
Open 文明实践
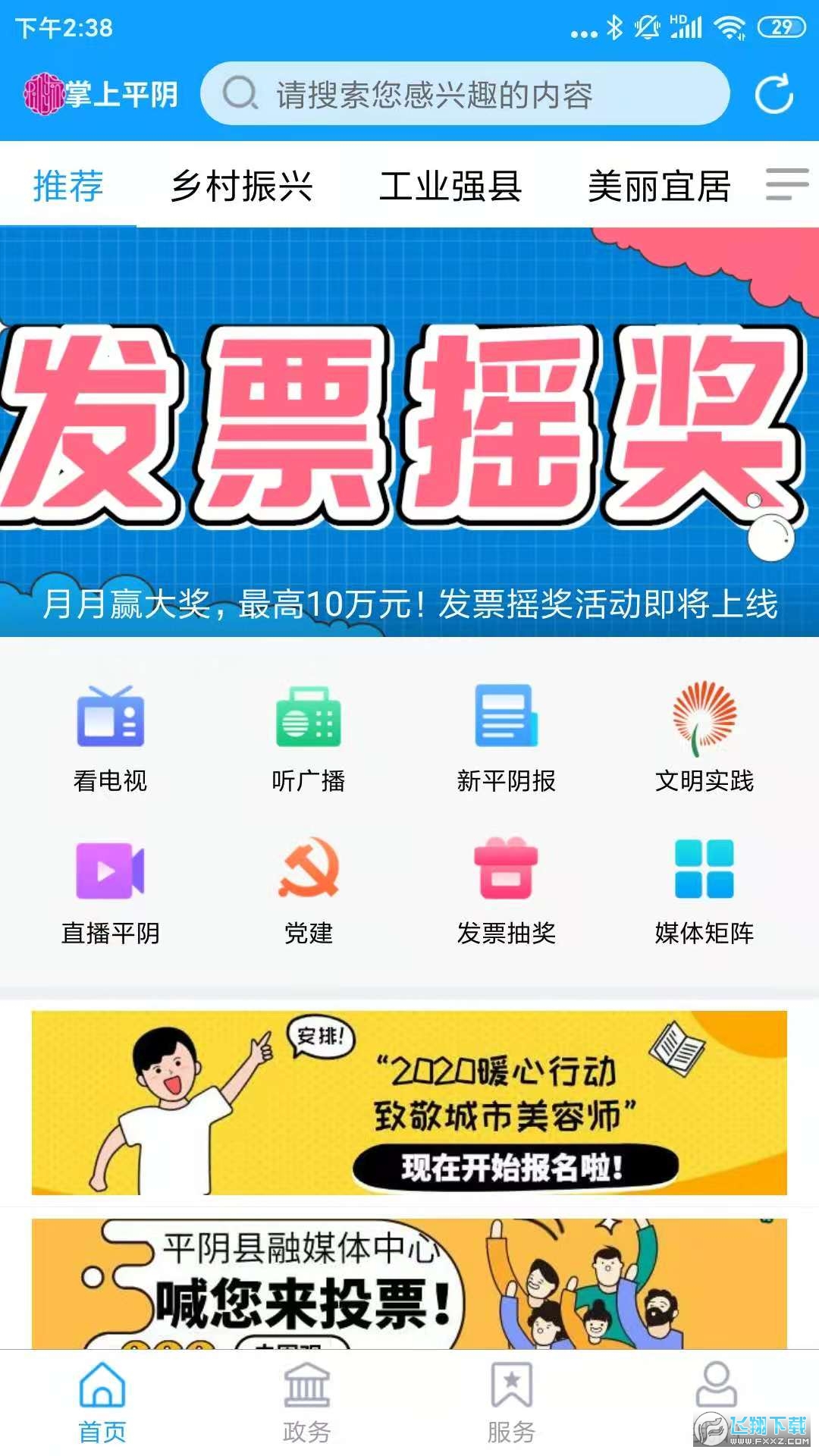tap(704, 736)
